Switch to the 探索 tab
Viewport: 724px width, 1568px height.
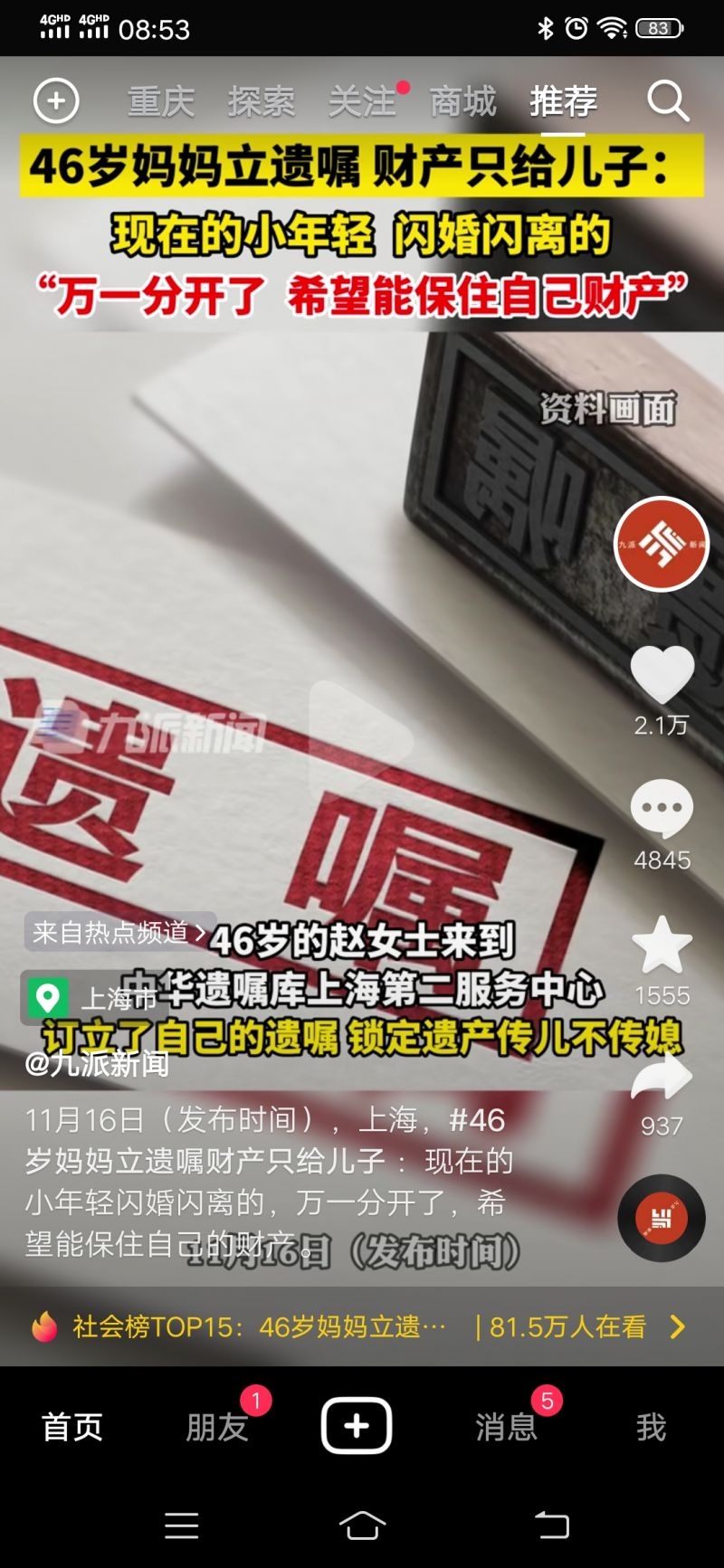262,102
